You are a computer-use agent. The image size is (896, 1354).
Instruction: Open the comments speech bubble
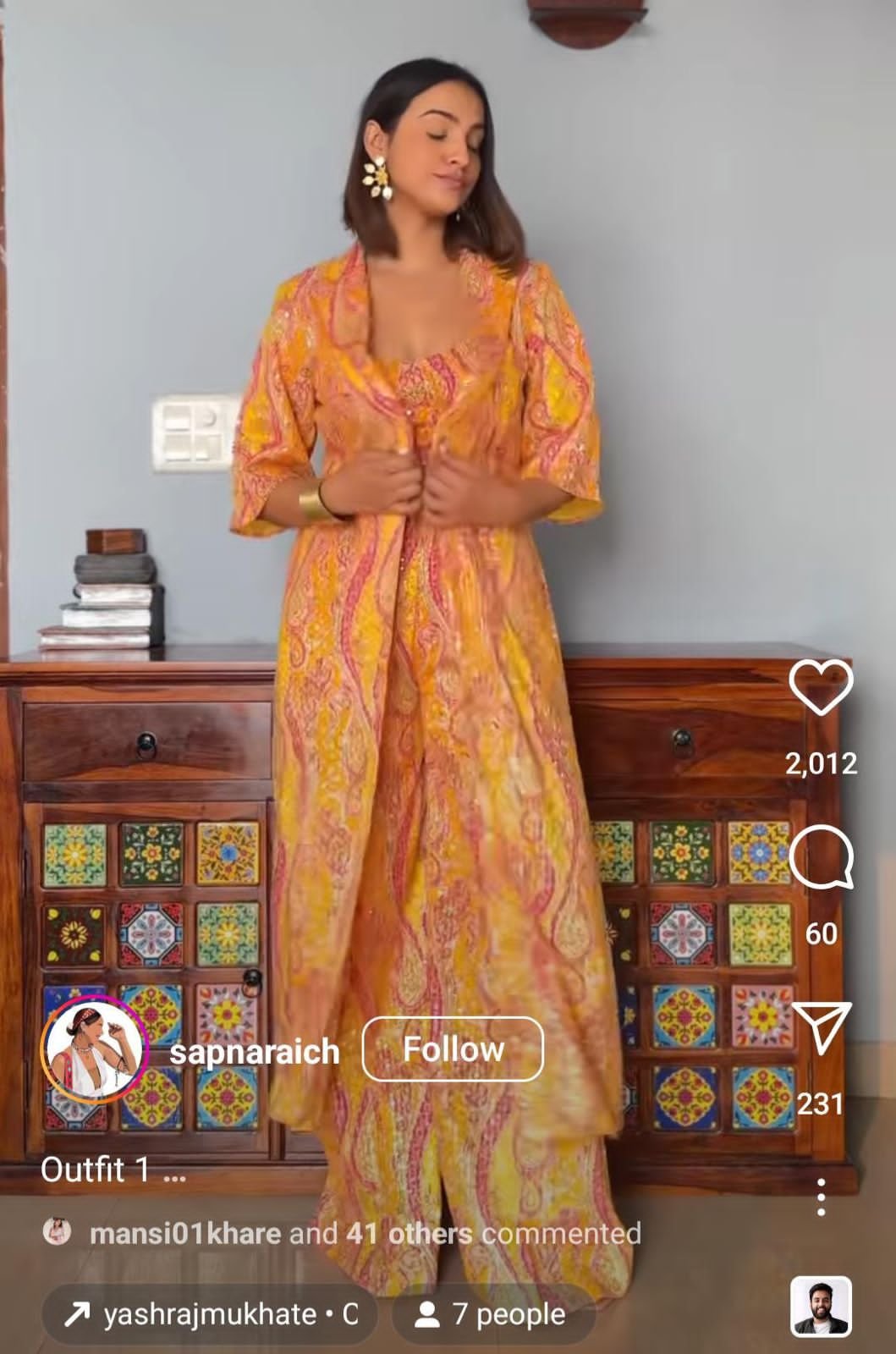pos(821,858)
